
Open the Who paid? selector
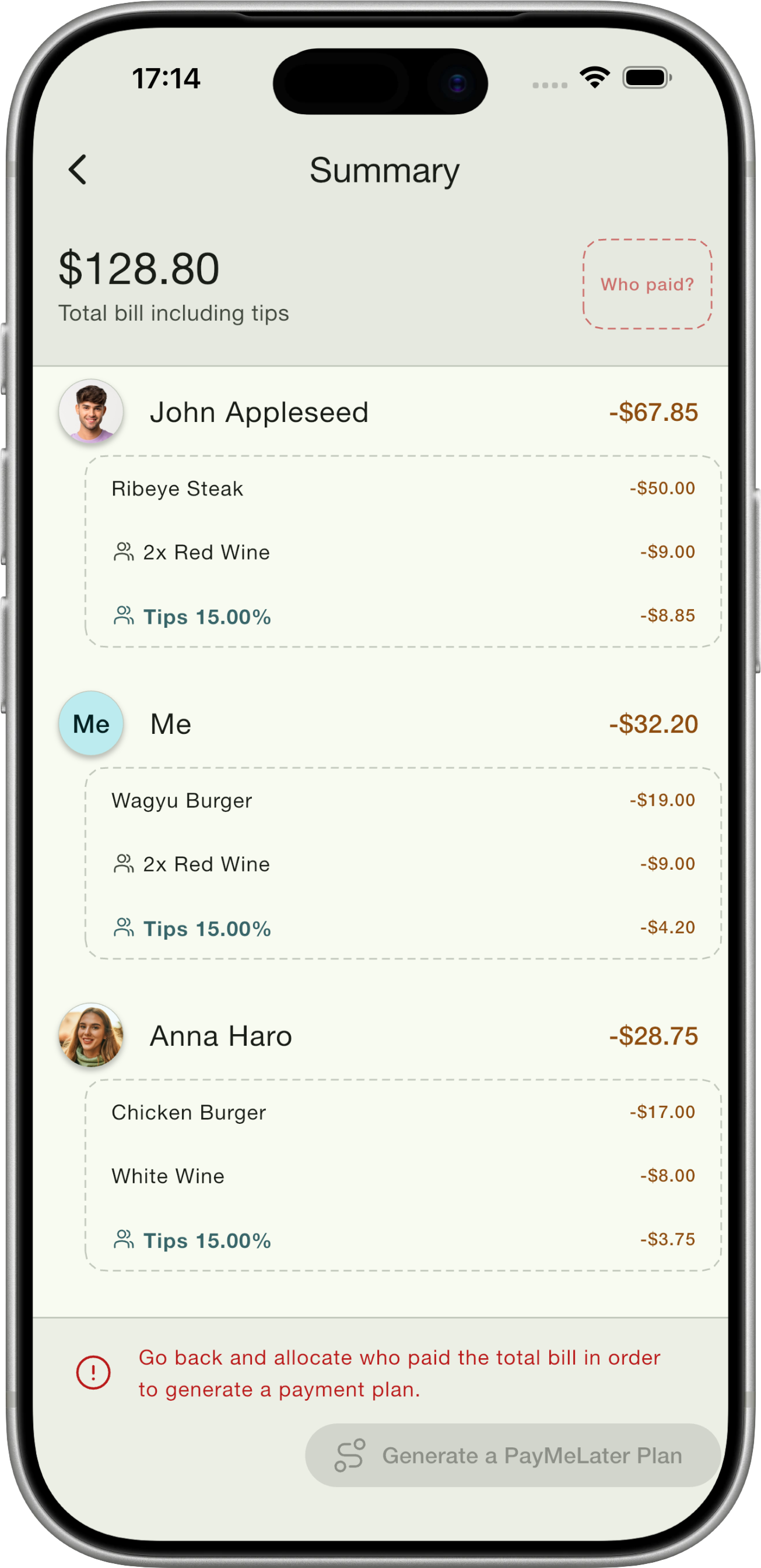click(647, 285)
